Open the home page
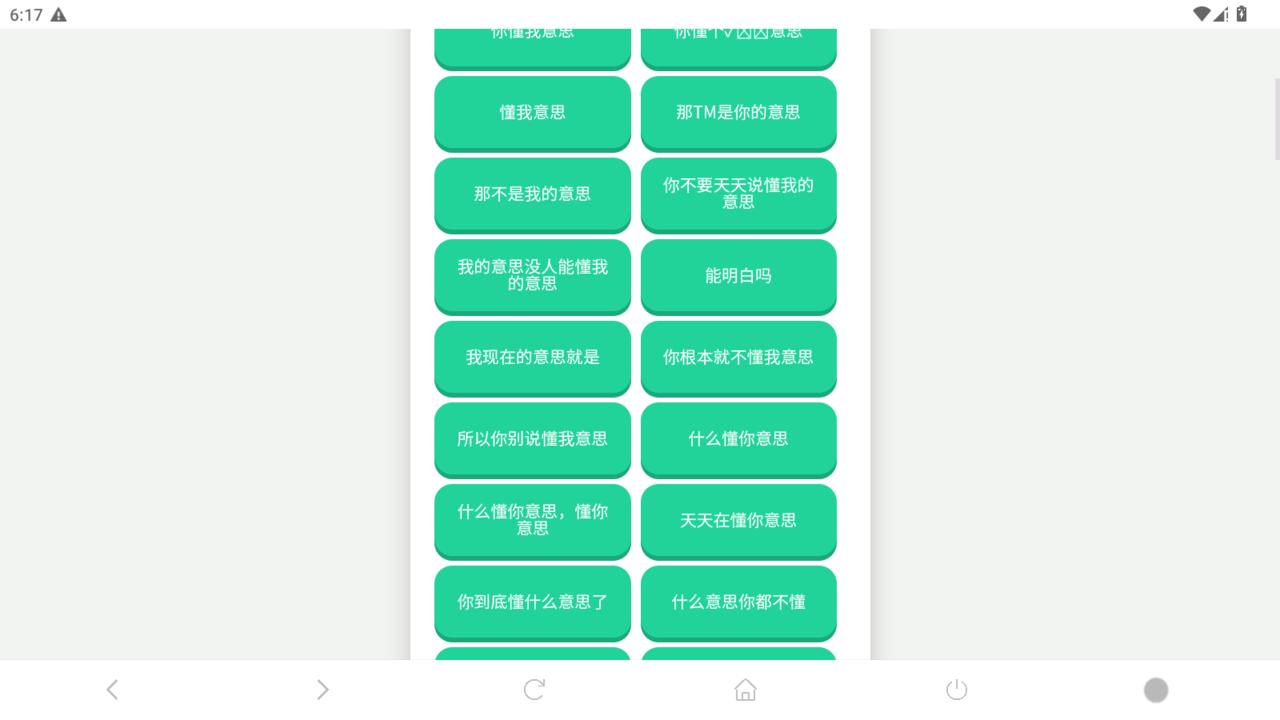The image size is (1280, 720). (x=745, y=690)
